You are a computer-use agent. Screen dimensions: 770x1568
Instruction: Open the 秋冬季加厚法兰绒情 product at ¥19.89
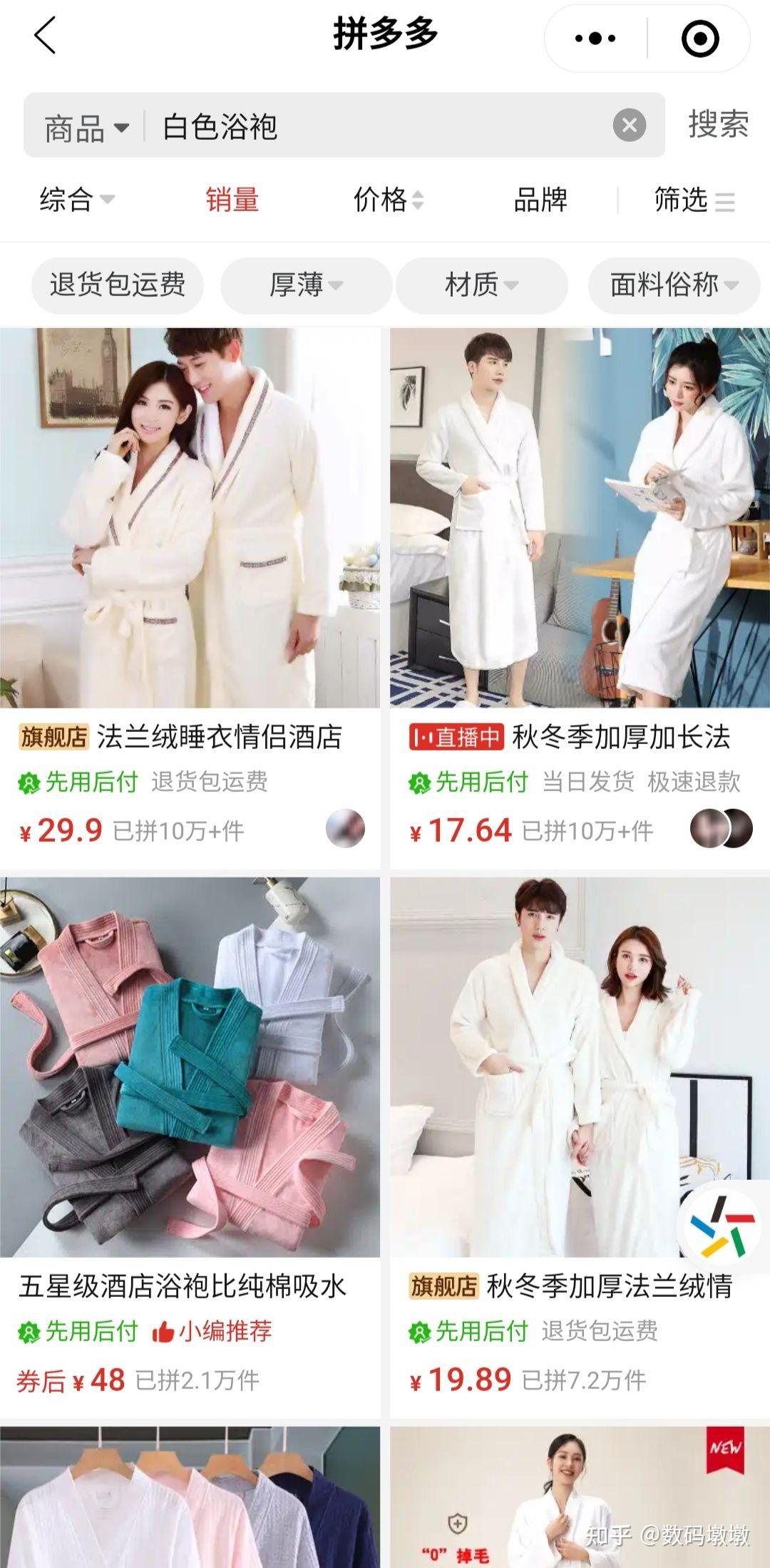(579, 1067)
